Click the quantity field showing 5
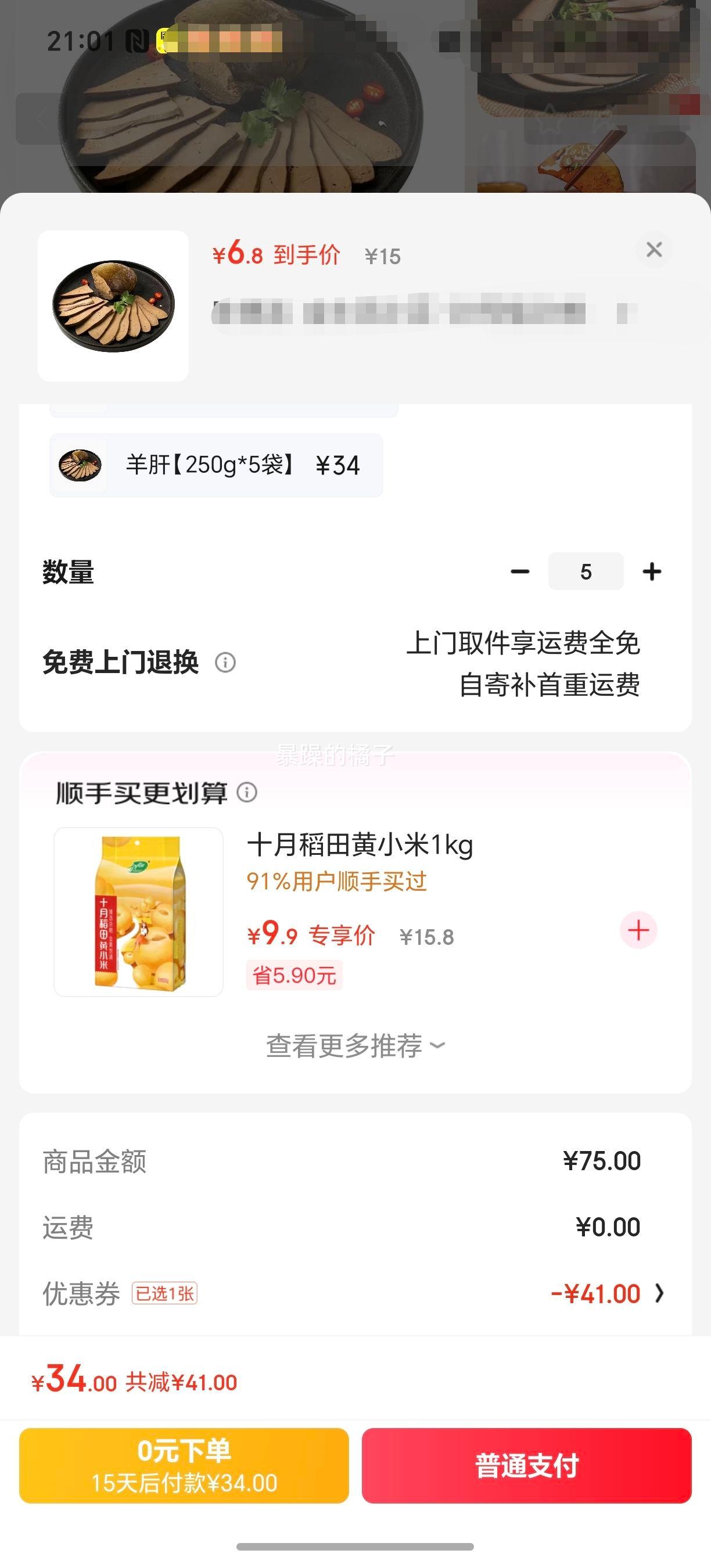Screen dimensions: 711x1568 click(x=586, y=571)
